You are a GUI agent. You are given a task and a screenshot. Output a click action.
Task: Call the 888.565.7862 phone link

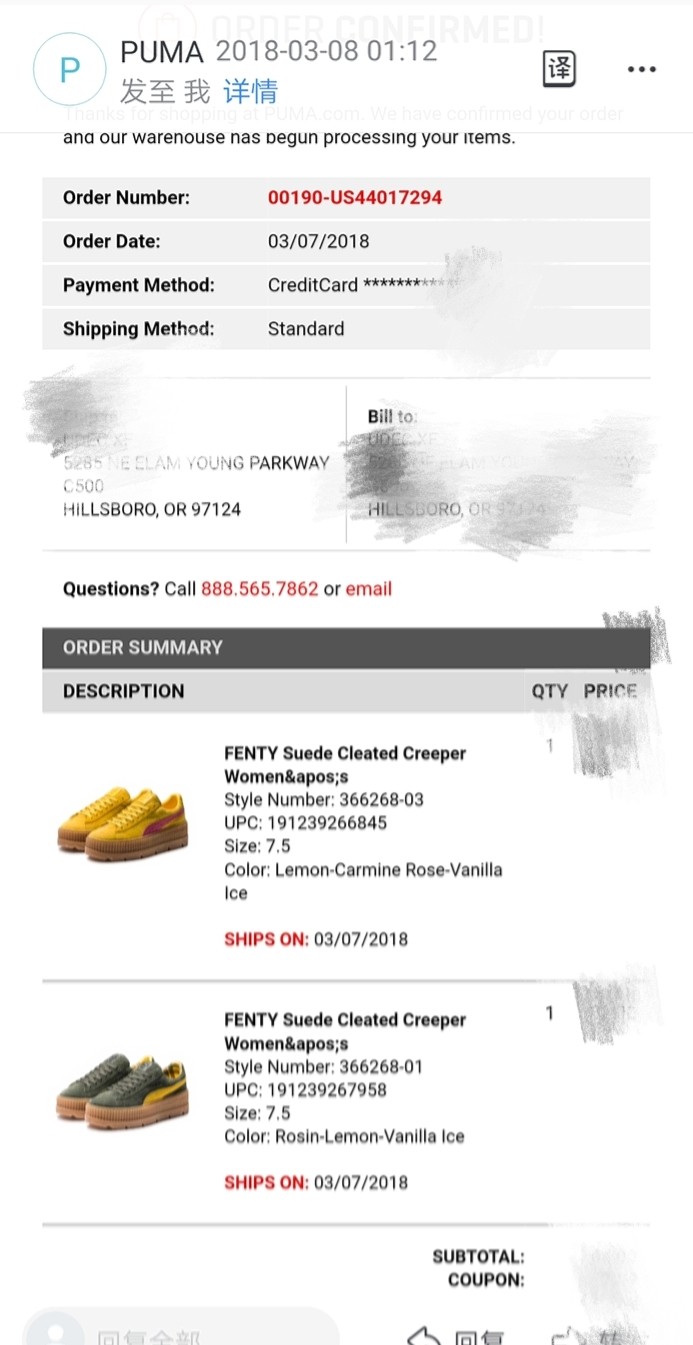(260, 589)
